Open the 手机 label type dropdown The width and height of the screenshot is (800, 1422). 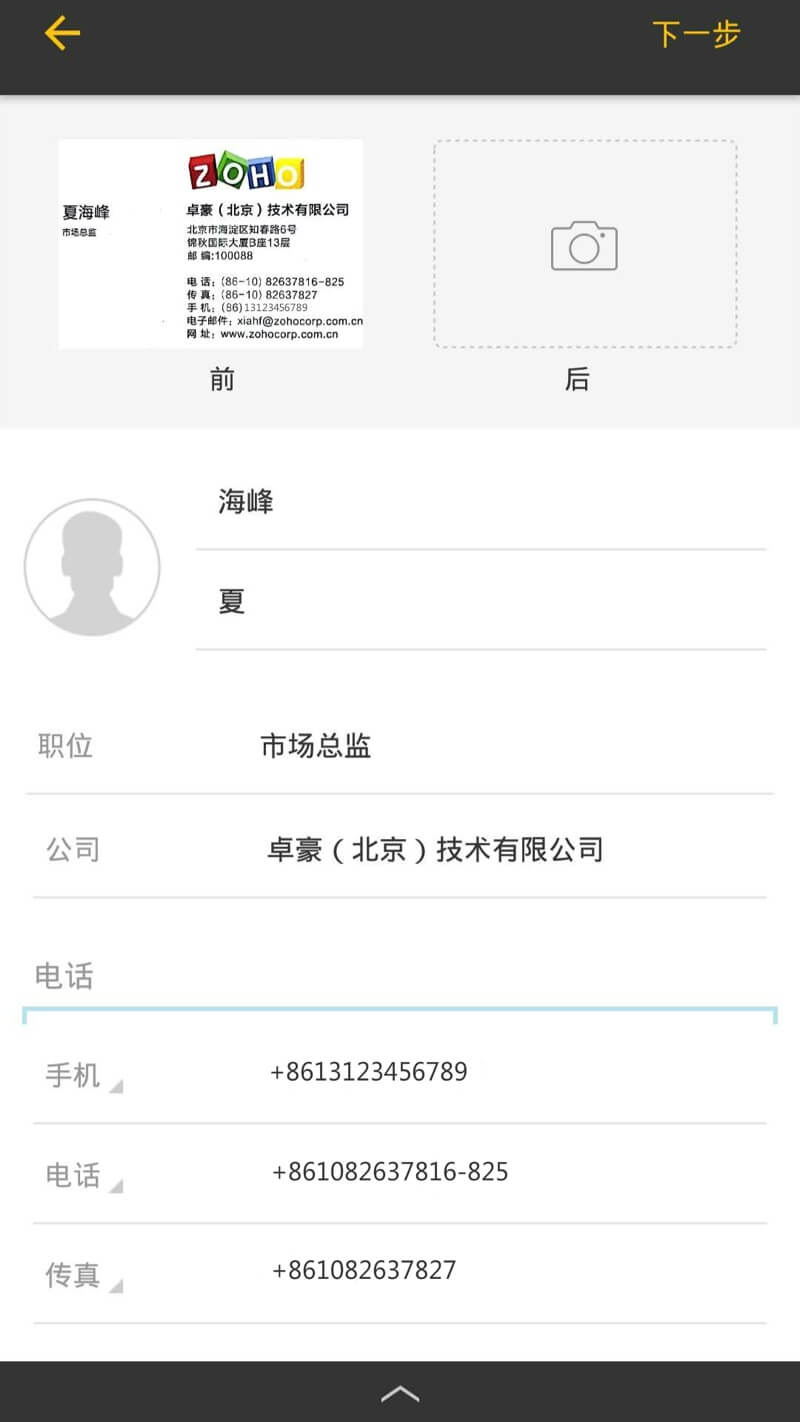tap(84, 1077)
